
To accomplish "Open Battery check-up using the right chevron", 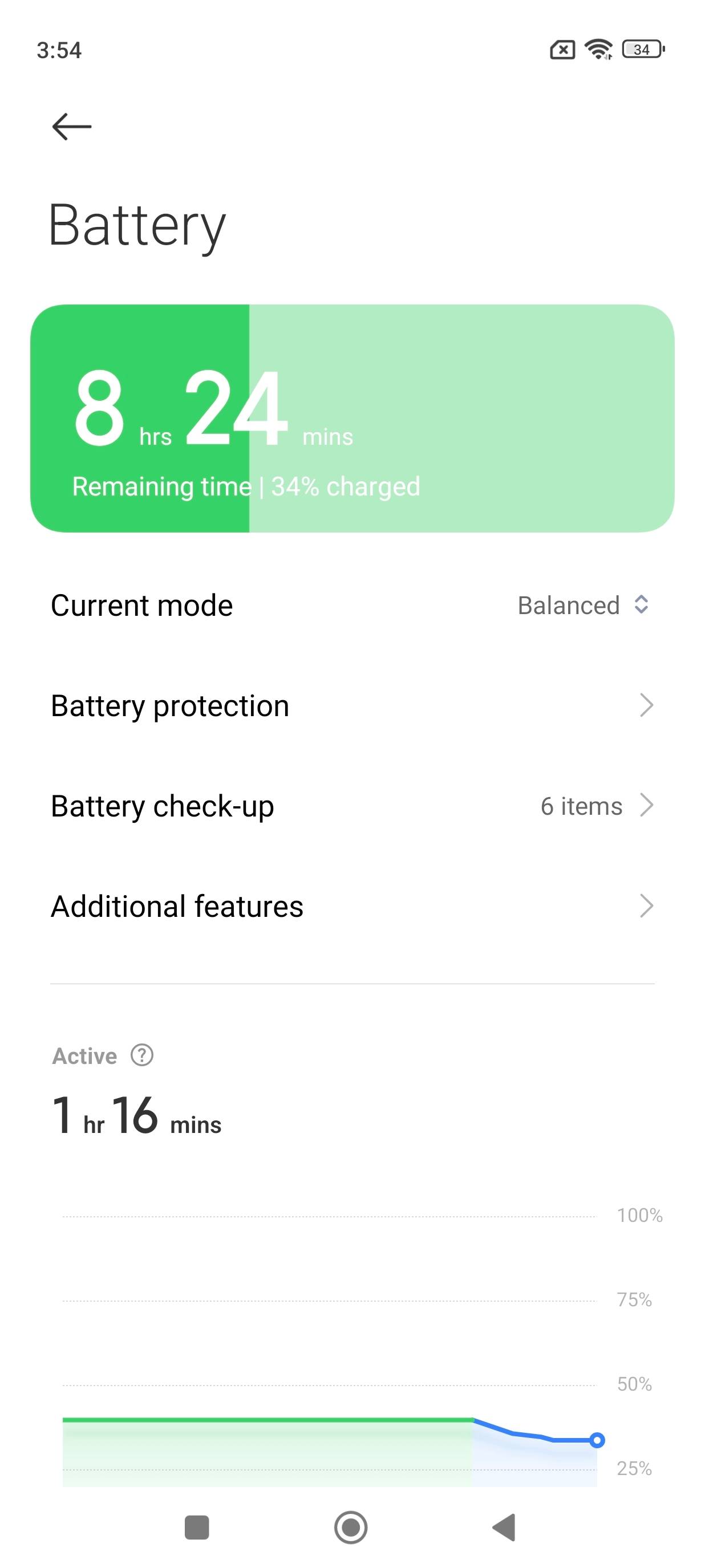I will (x=647, y=806).
